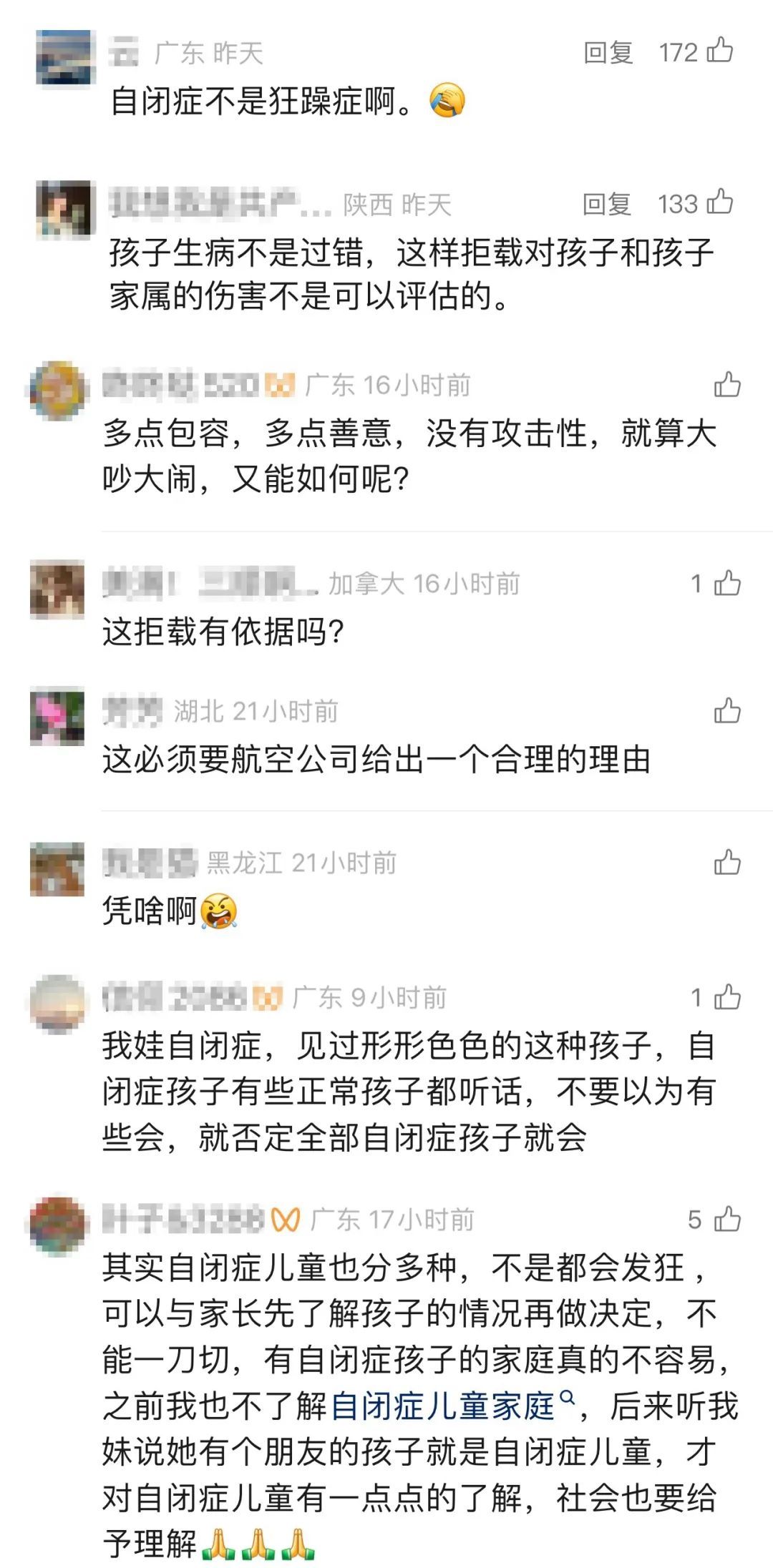
Task: Open avatar beside the comment "自闭症不是狂躁症啊"
Action: [66, 57]
